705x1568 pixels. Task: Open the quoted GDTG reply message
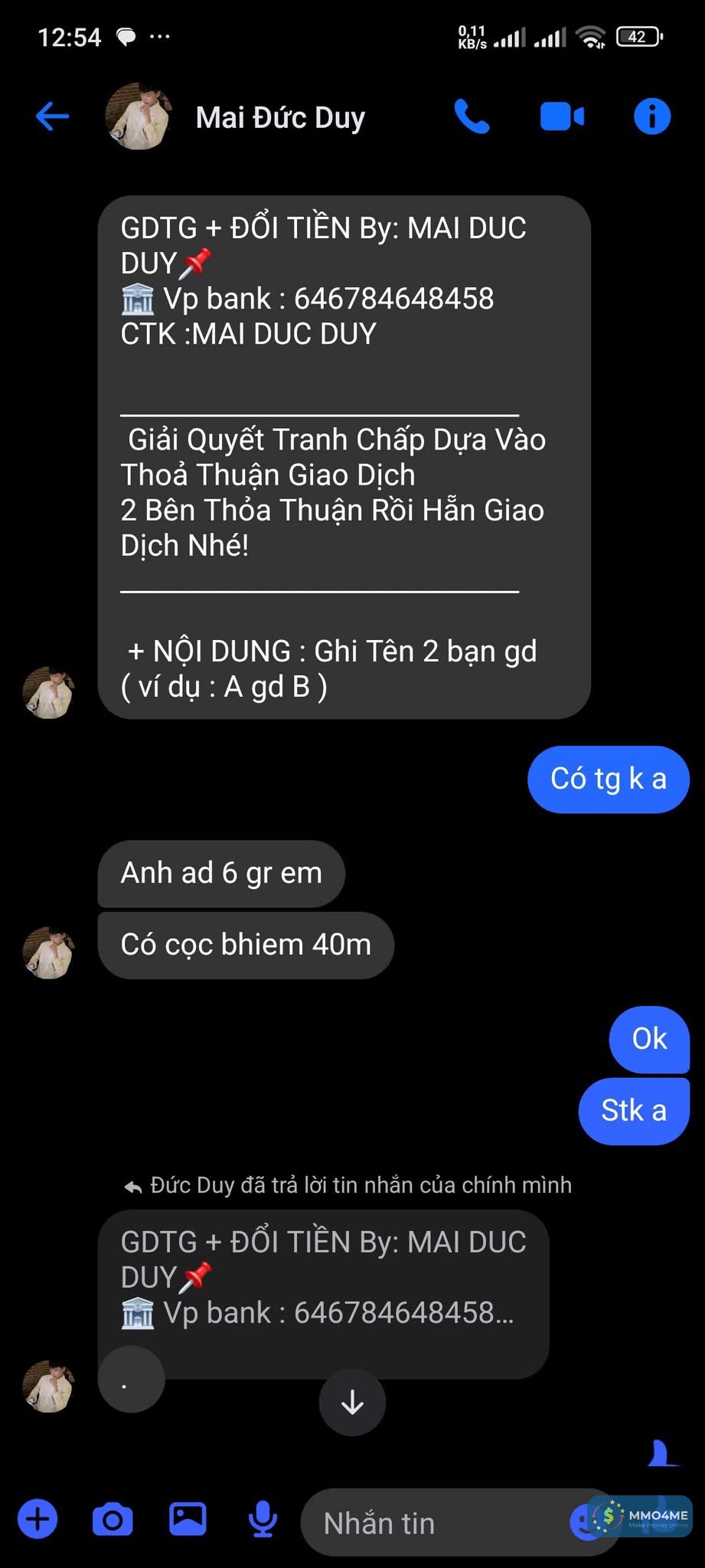click(321, 1277)
